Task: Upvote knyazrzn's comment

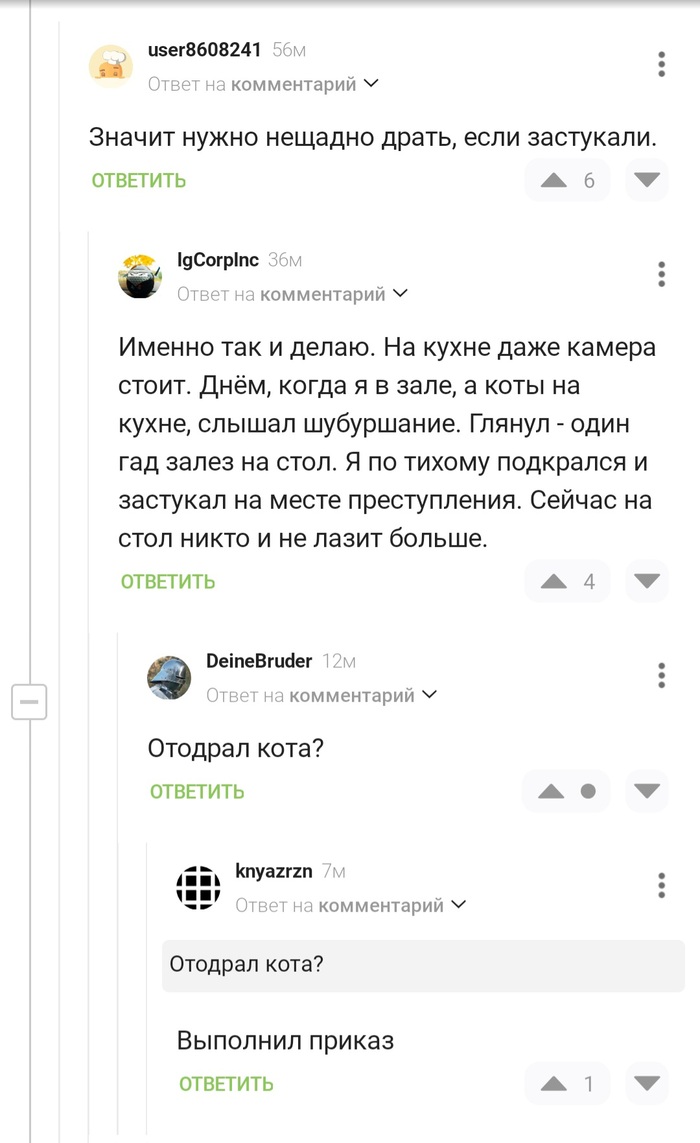Action: coord(553,1084)
